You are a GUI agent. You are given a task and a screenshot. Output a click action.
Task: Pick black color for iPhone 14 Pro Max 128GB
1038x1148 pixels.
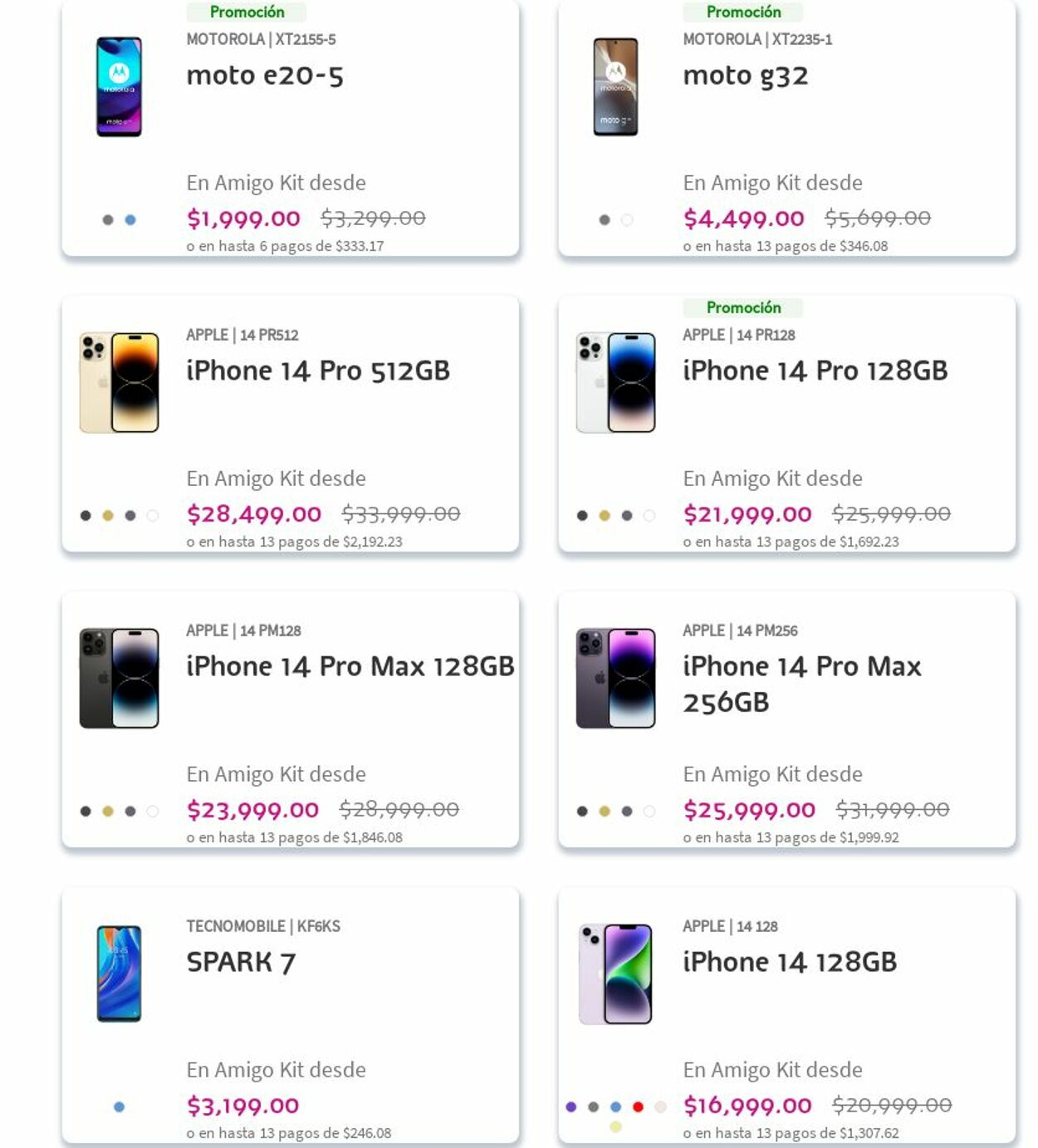86,812
